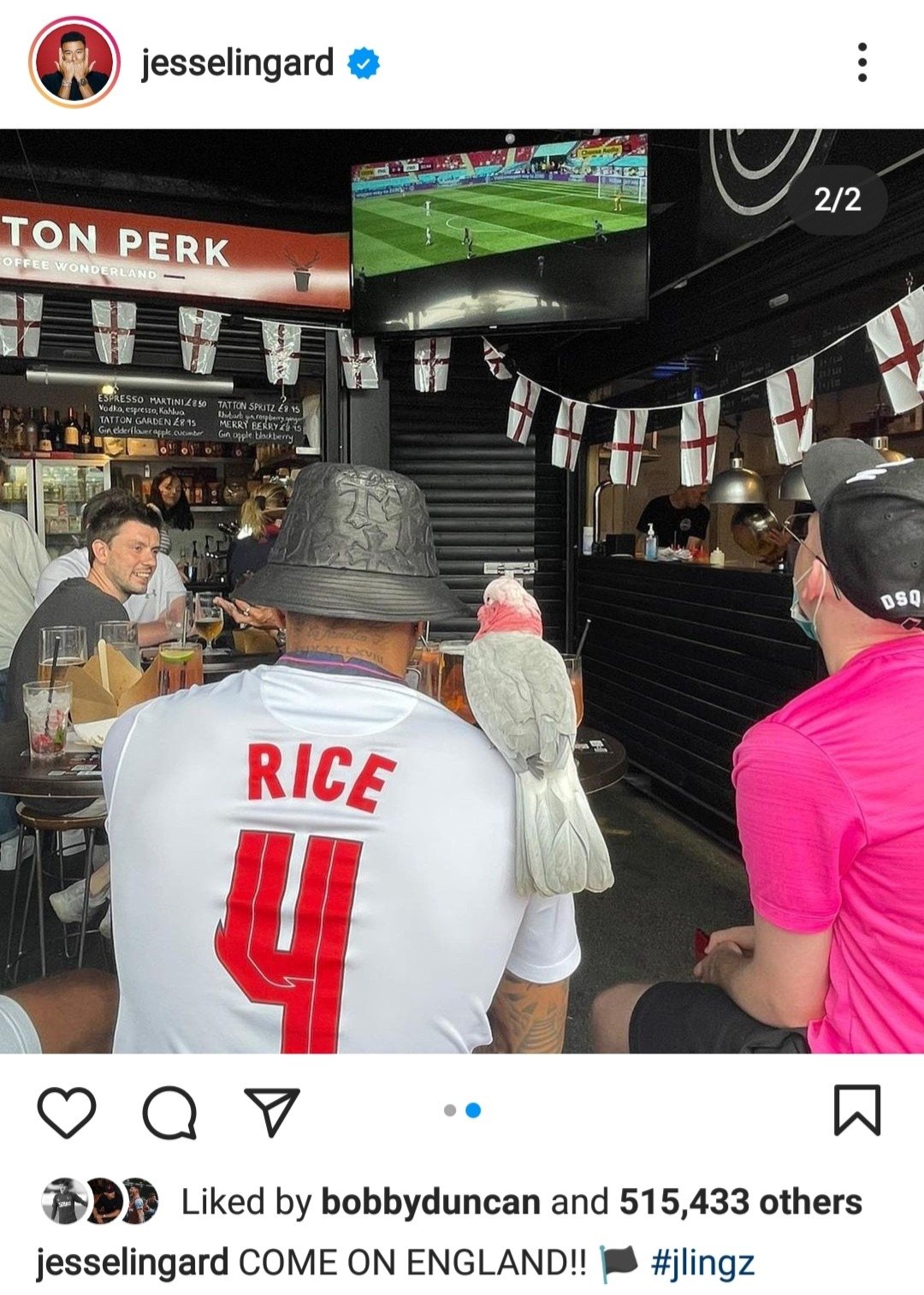Open the post overflow menu
Image resolution: width=924 pixels, height=1295 pixels.
click(x=862, y=62)
